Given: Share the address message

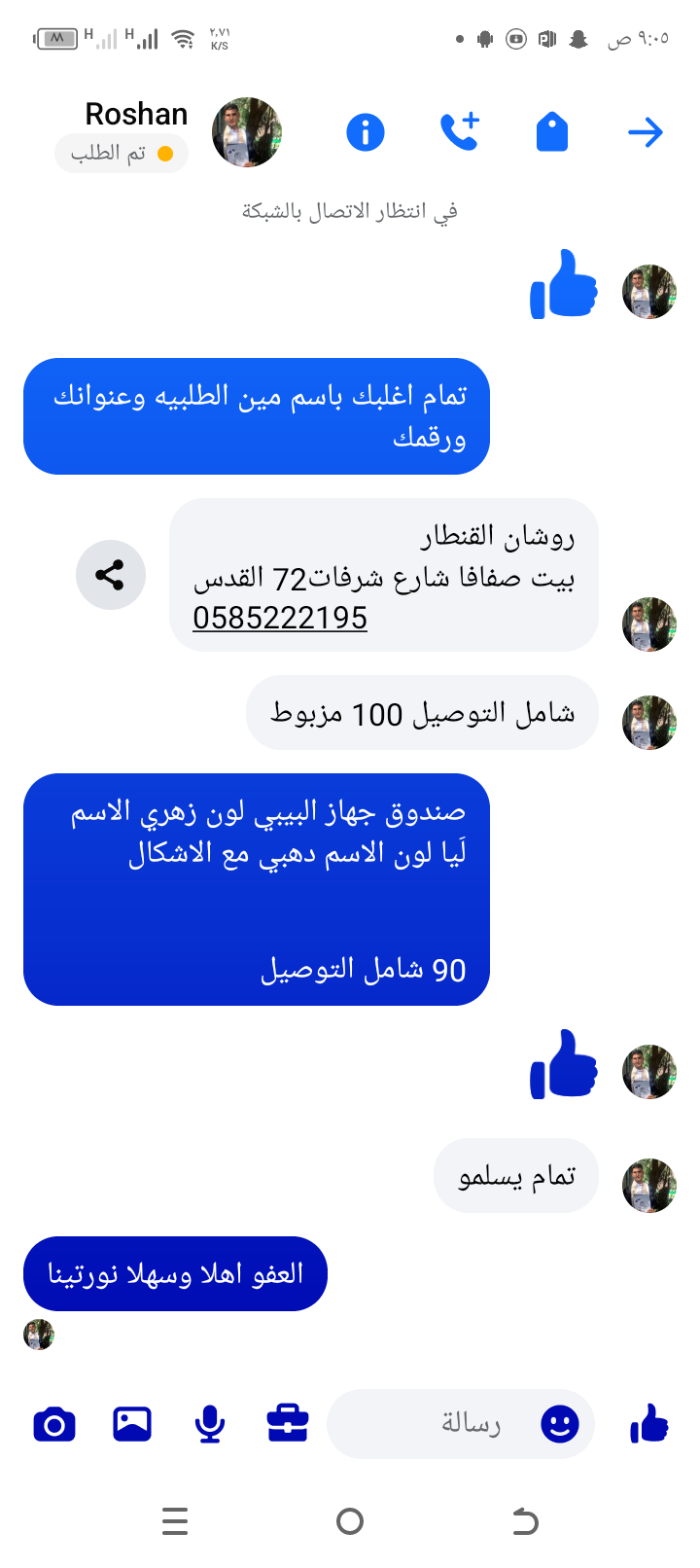Looking at the screenshot, I should pyautogui.click(x=110, y=575).
